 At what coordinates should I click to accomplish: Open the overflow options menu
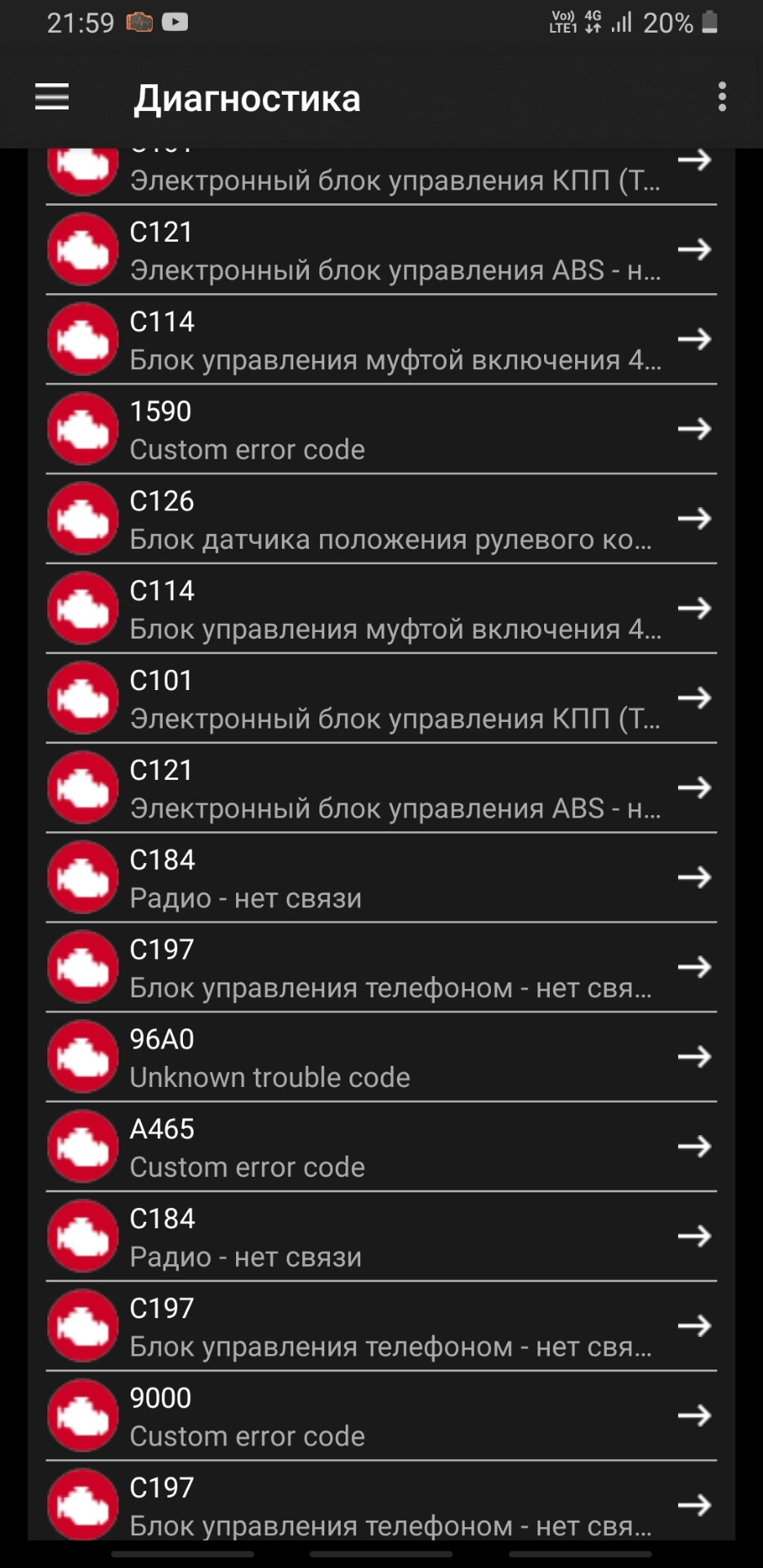click(721, 97)
